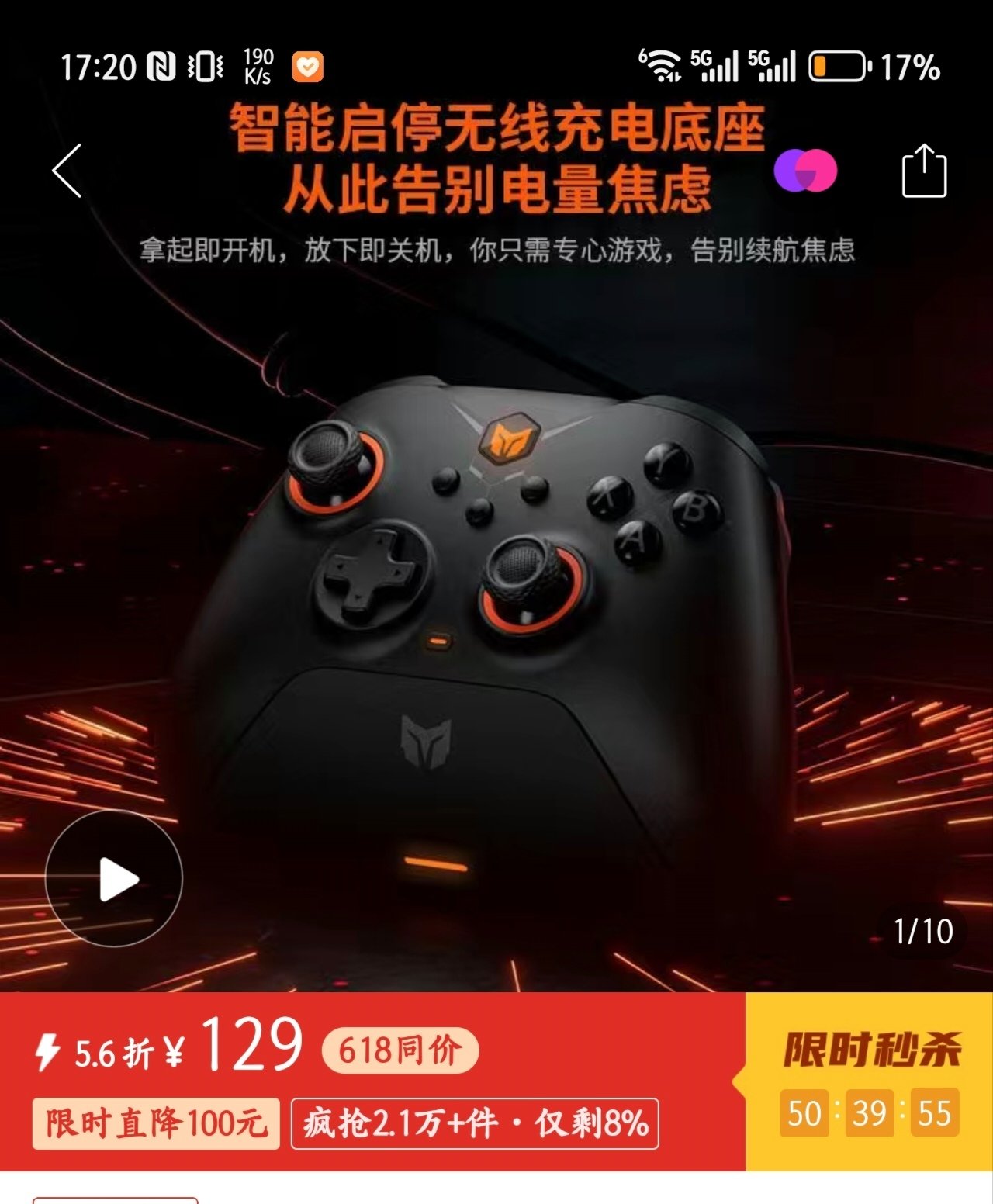Play the product video
The width and height of the screenshot is (993, 1204).
(114, 879)
